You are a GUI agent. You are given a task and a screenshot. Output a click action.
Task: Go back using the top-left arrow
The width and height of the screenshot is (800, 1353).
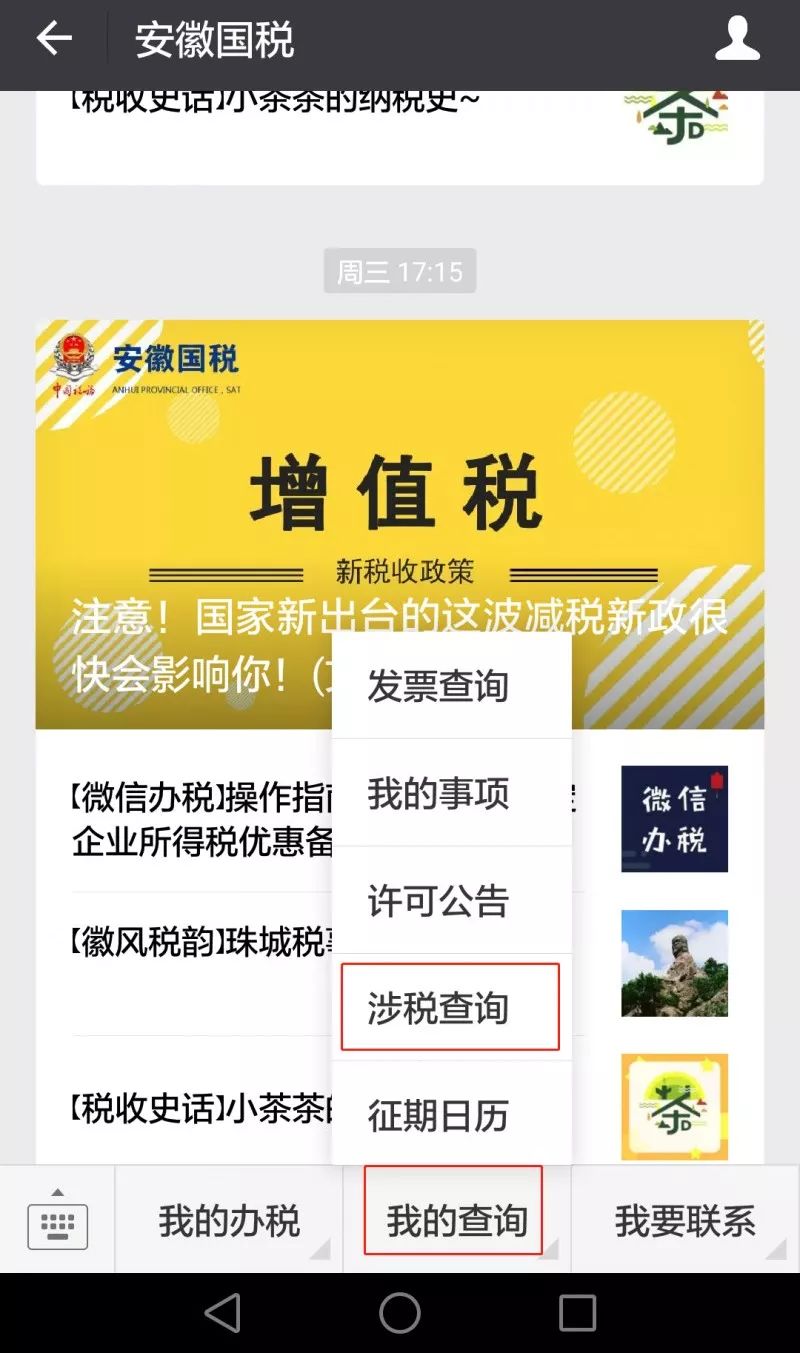pos(54,40)
